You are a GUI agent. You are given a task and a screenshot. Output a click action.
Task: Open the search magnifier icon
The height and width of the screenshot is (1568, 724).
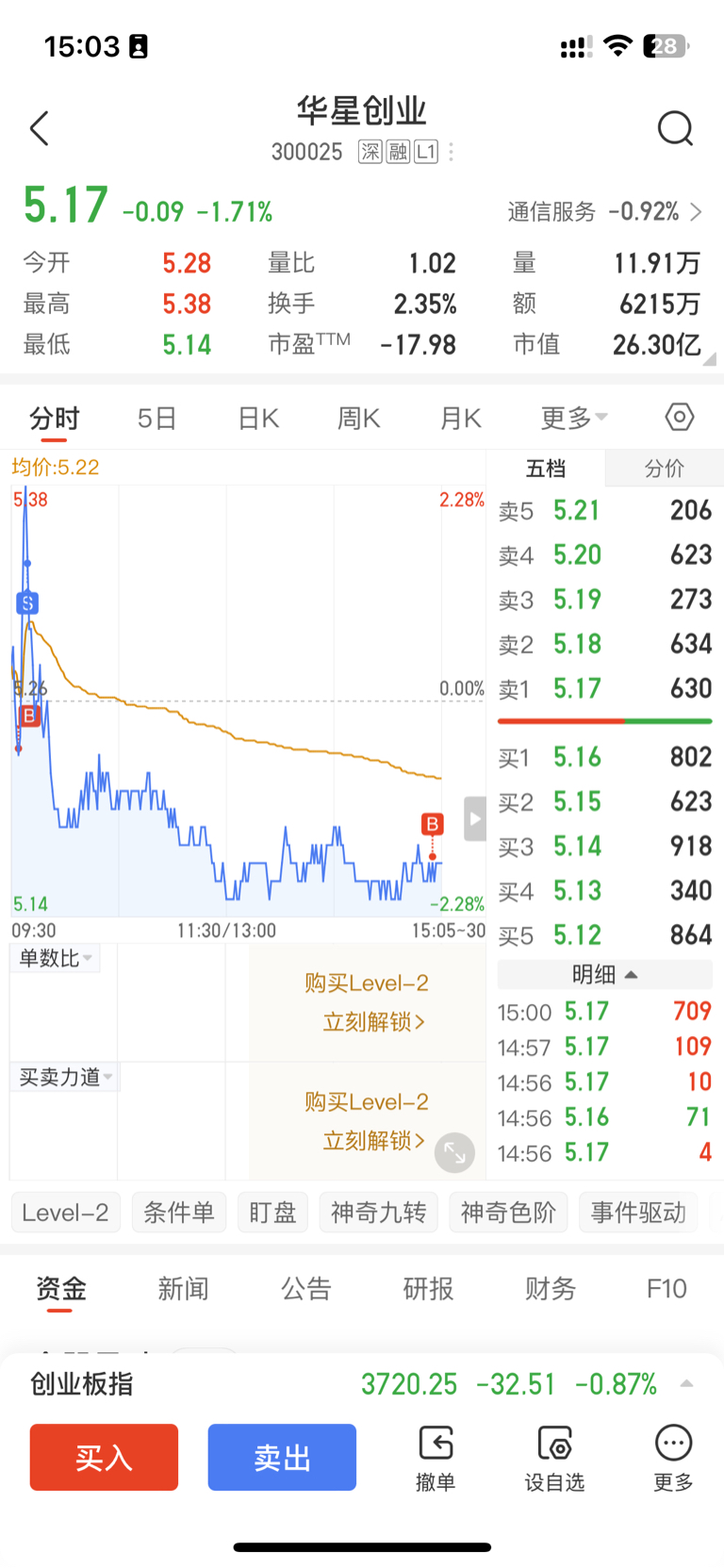tap(675, 128)
